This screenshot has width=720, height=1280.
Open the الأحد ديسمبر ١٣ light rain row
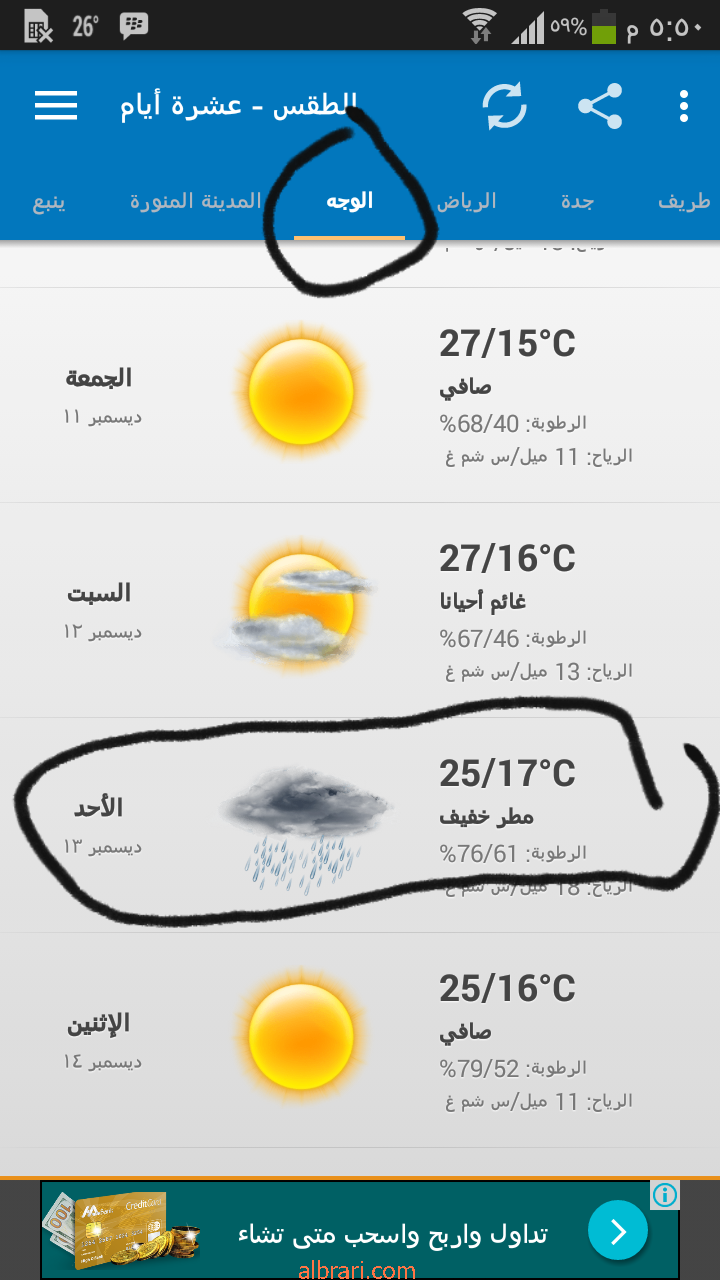coord(360,825)
